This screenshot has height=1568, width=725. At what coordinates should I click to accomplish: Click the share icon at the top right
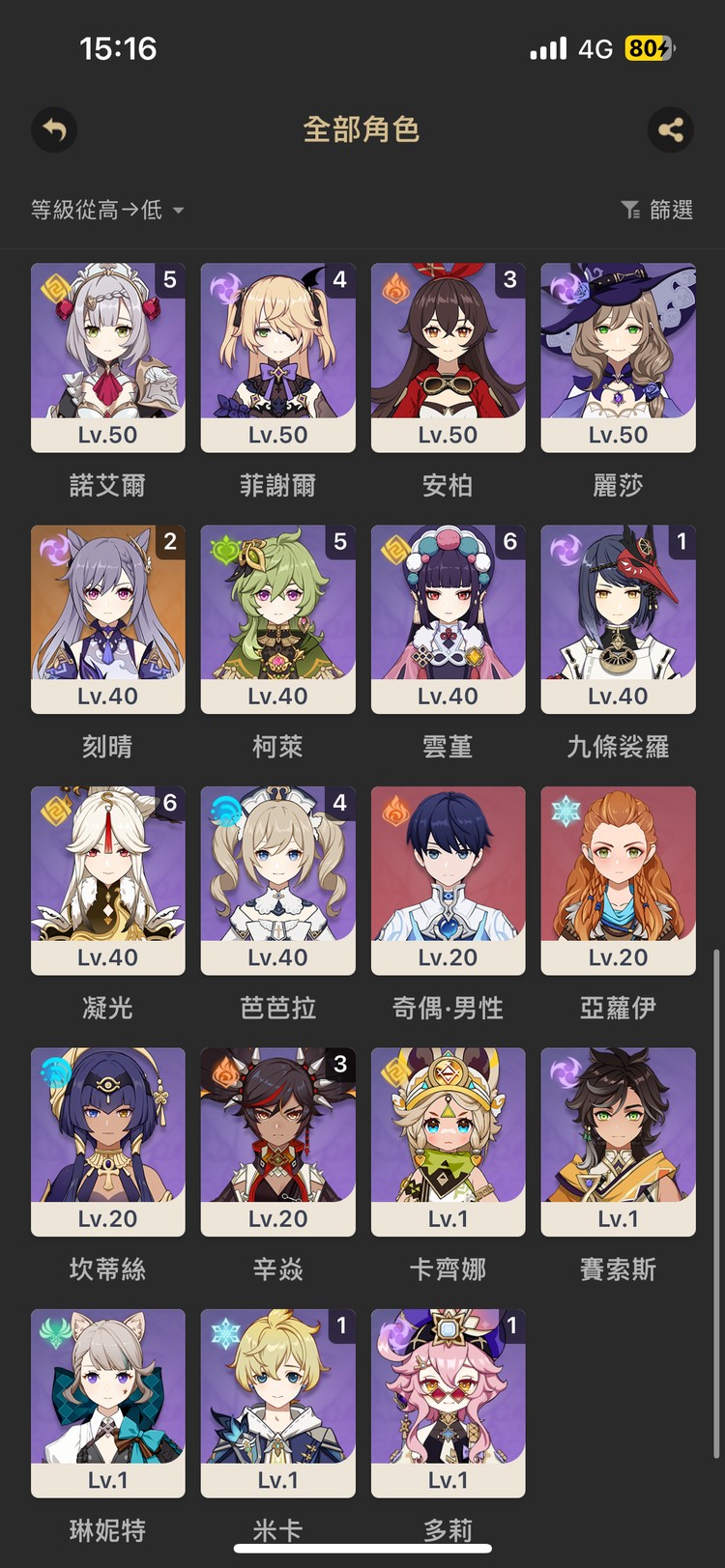click(672, 130)
